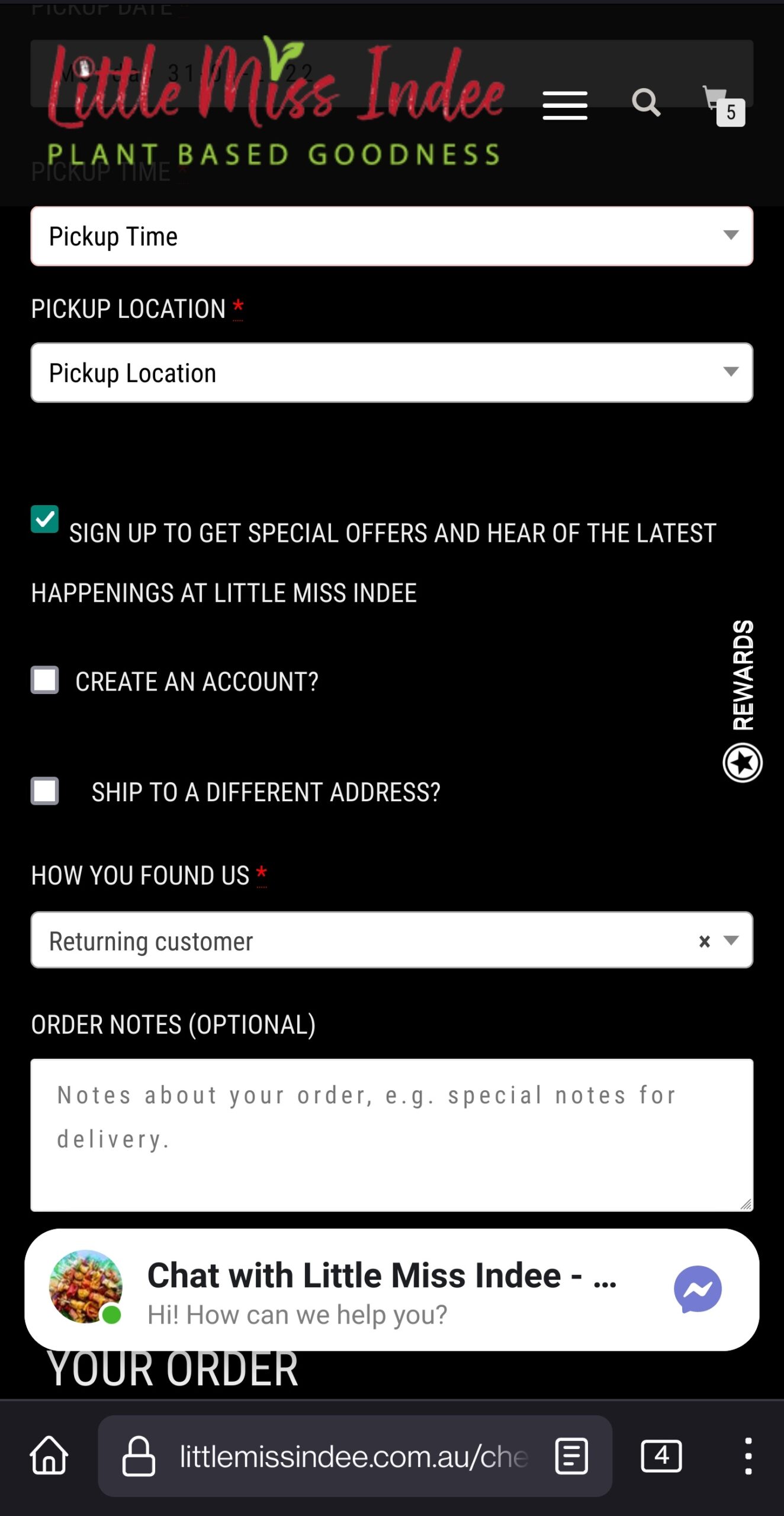View the shopping cart with 5 items
The image size is (784, 1516).
[722, 104]
